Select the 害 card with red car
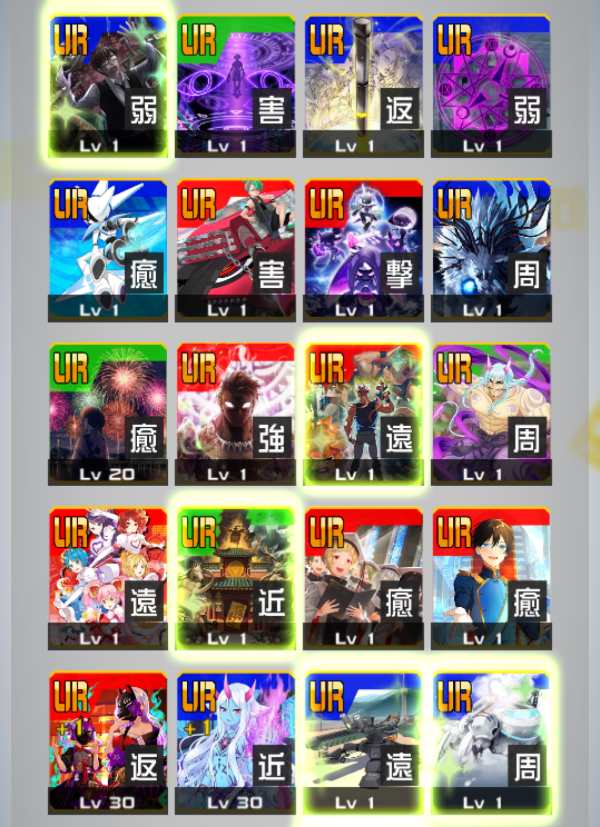The image size is (600, 827). [x=236, y=250]
